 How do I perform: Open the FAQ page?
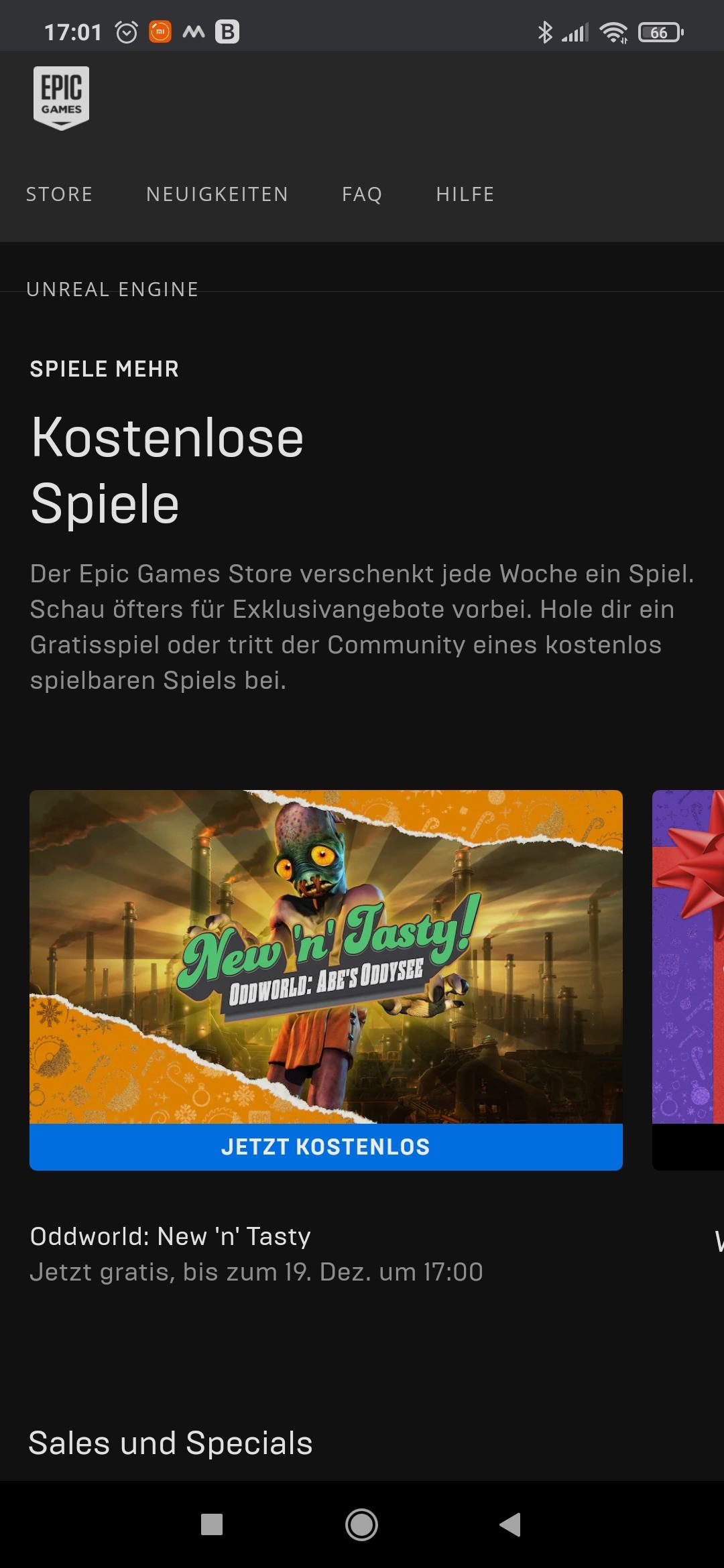coord(362,194)
